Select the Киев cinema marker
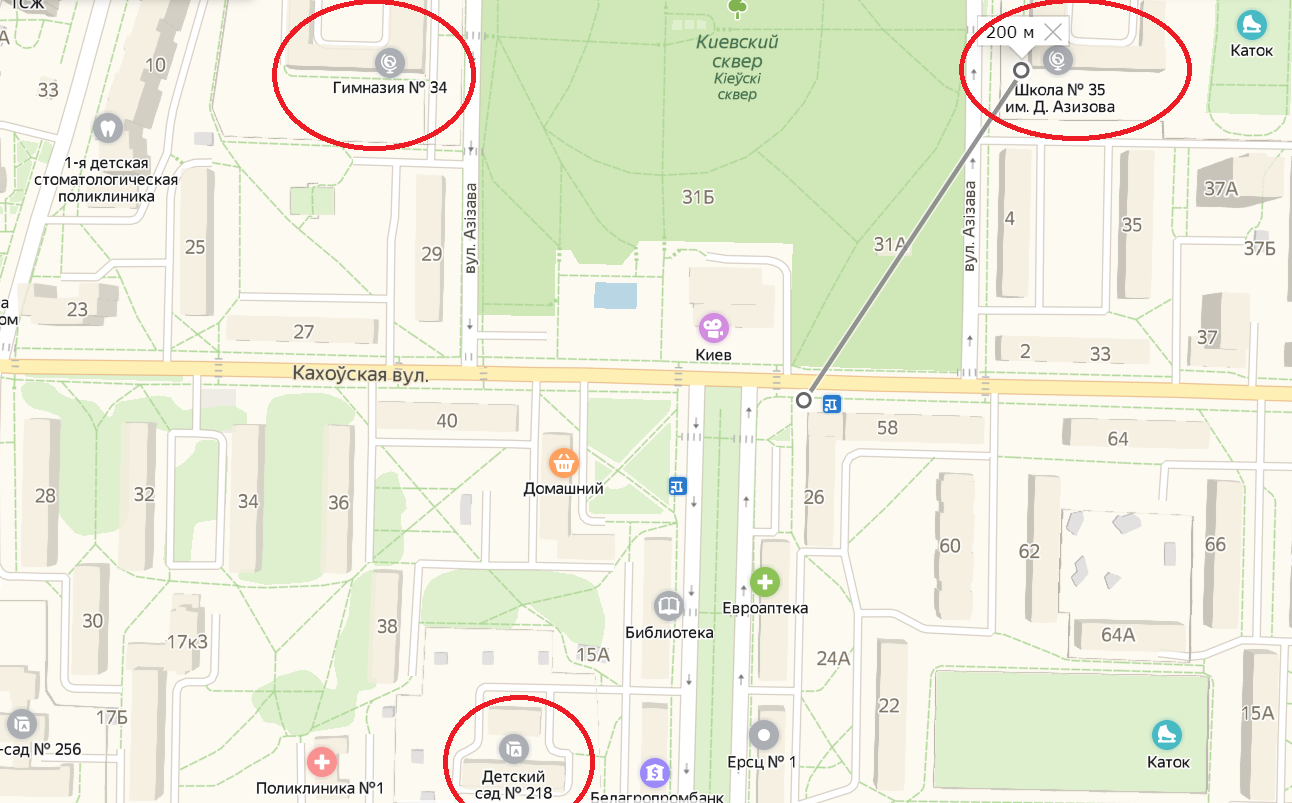The width and height of the screenshot is (1292, 803). [x=713, y=327]
